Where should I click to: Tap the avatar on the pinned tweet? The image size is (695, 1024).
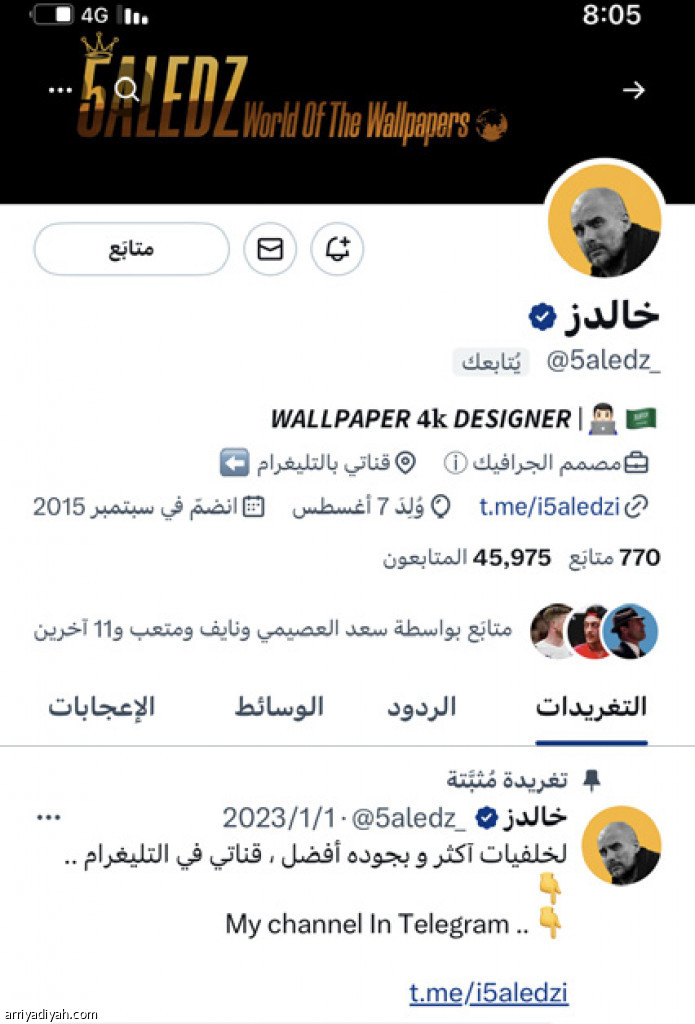(621, 845)
